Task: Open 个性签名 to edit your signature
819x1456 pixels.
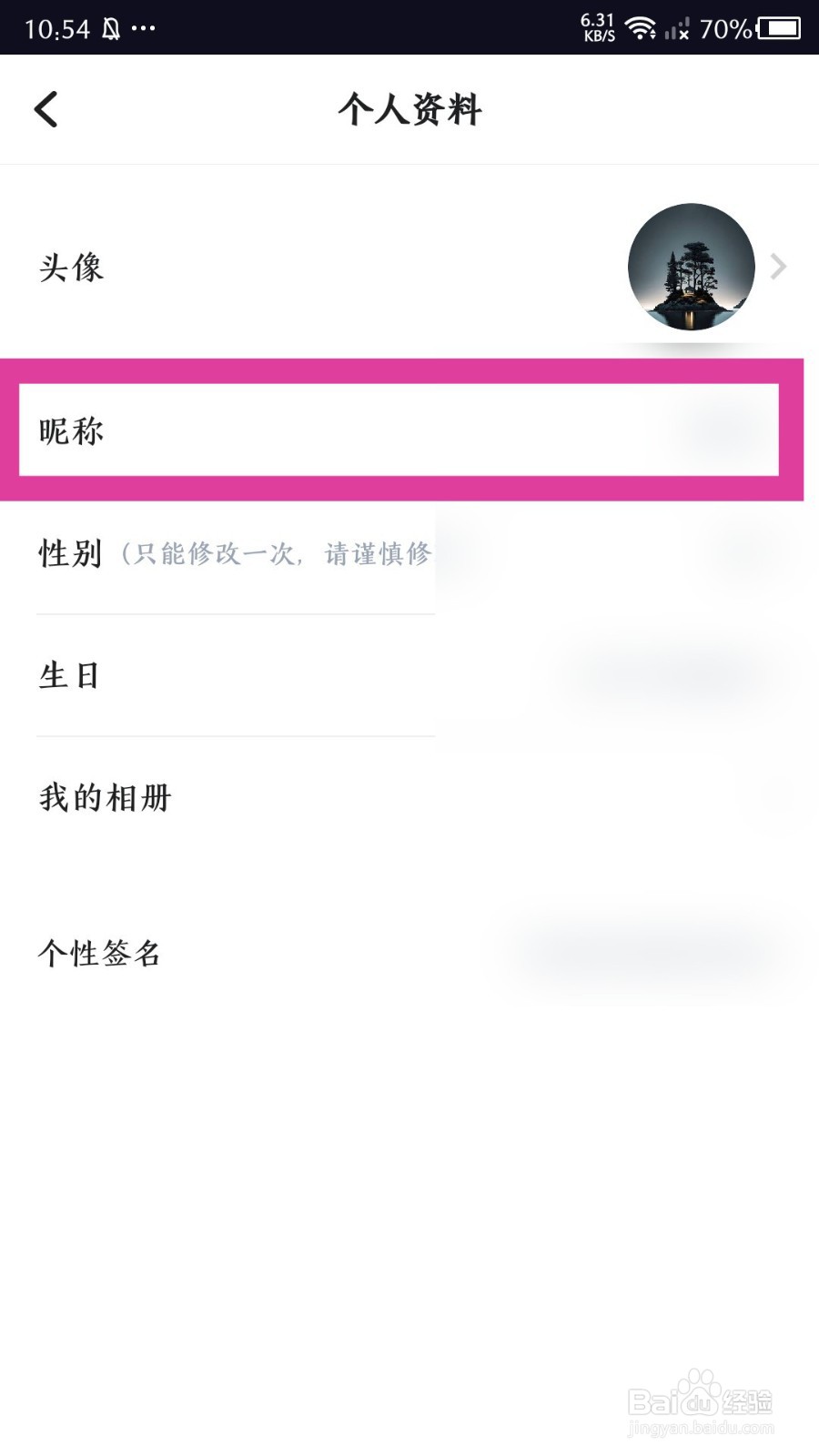Action: pyautogui.click(x=100, y=953)
